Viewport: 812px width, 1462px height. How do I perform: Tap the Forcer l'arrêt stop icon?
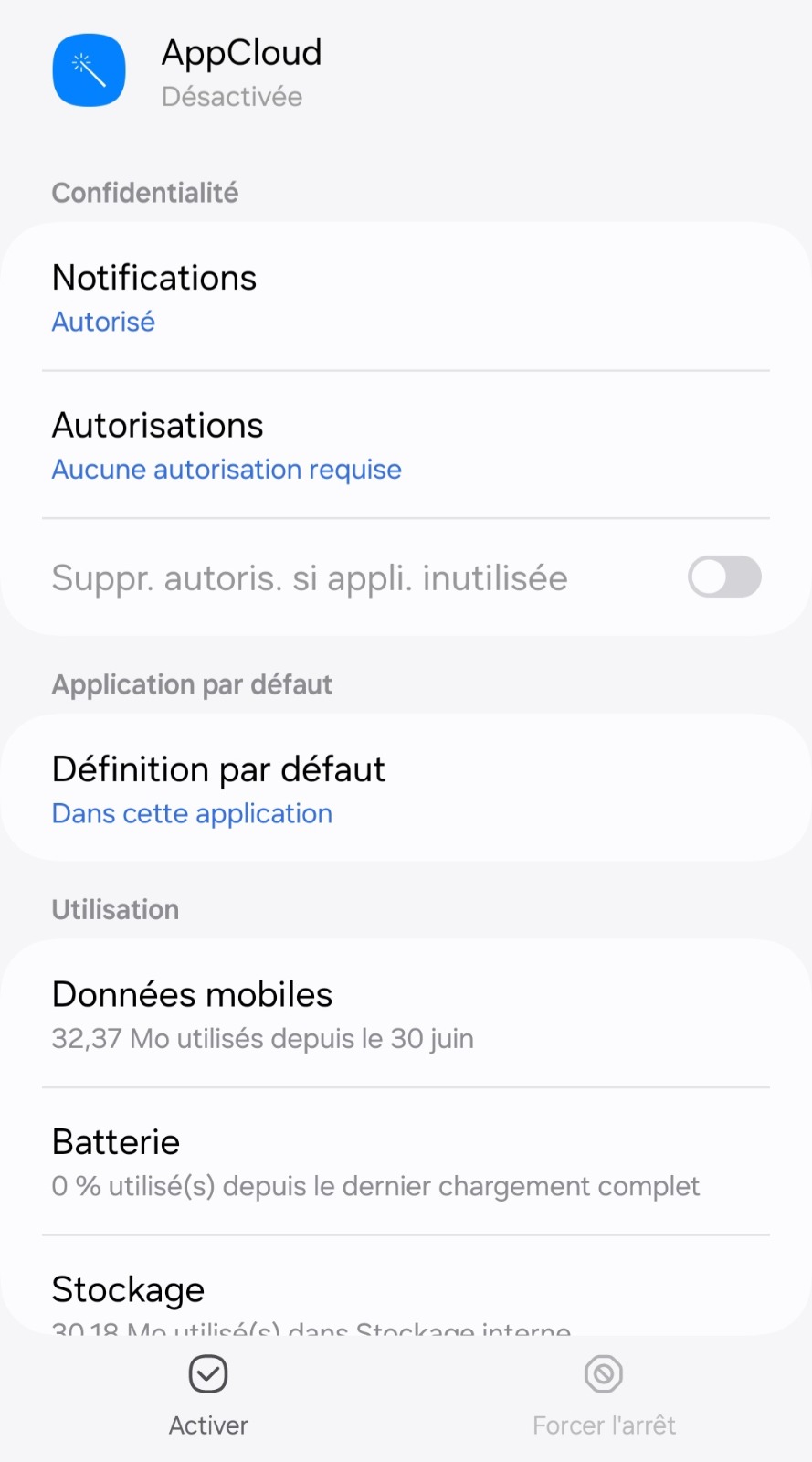603,1373
